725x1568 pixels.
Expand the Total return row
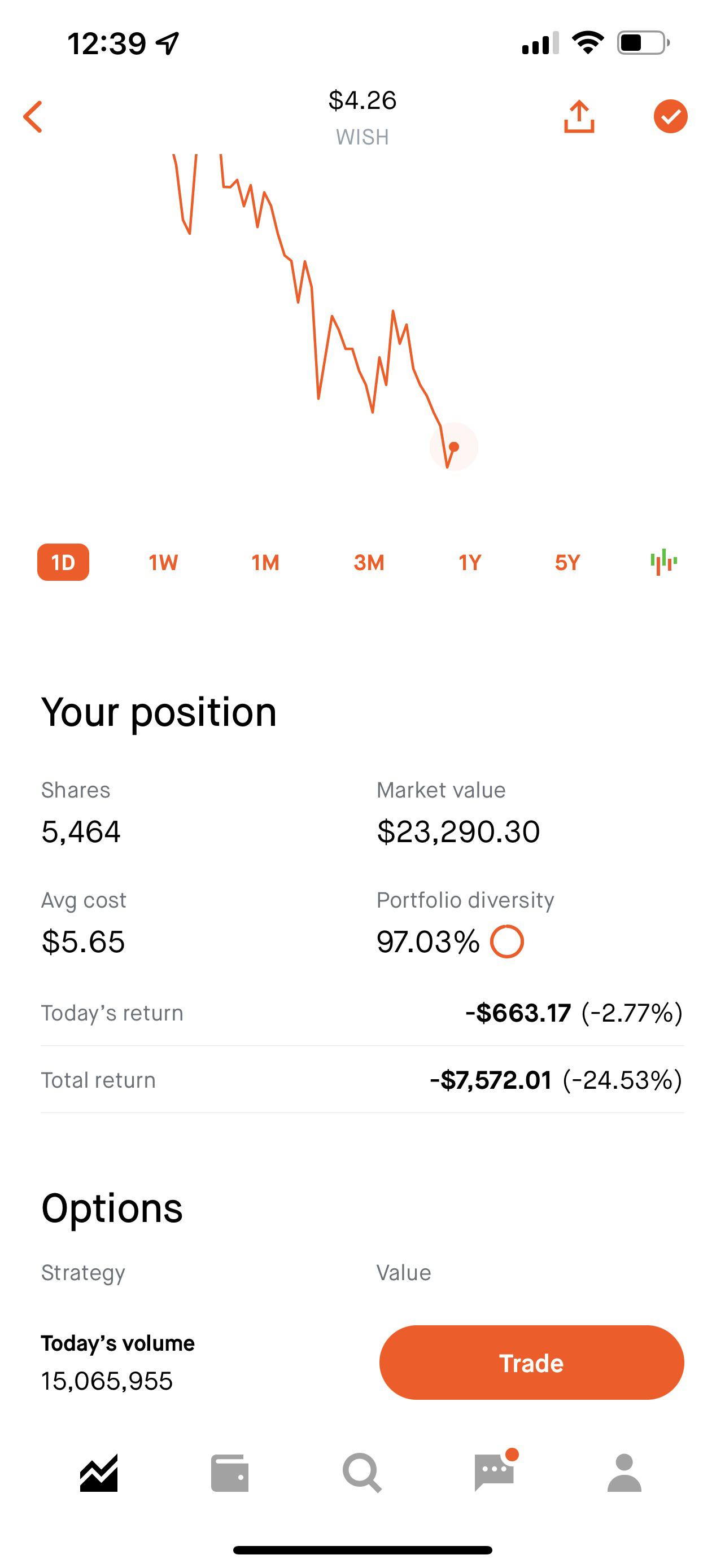tap(362, 1080)
